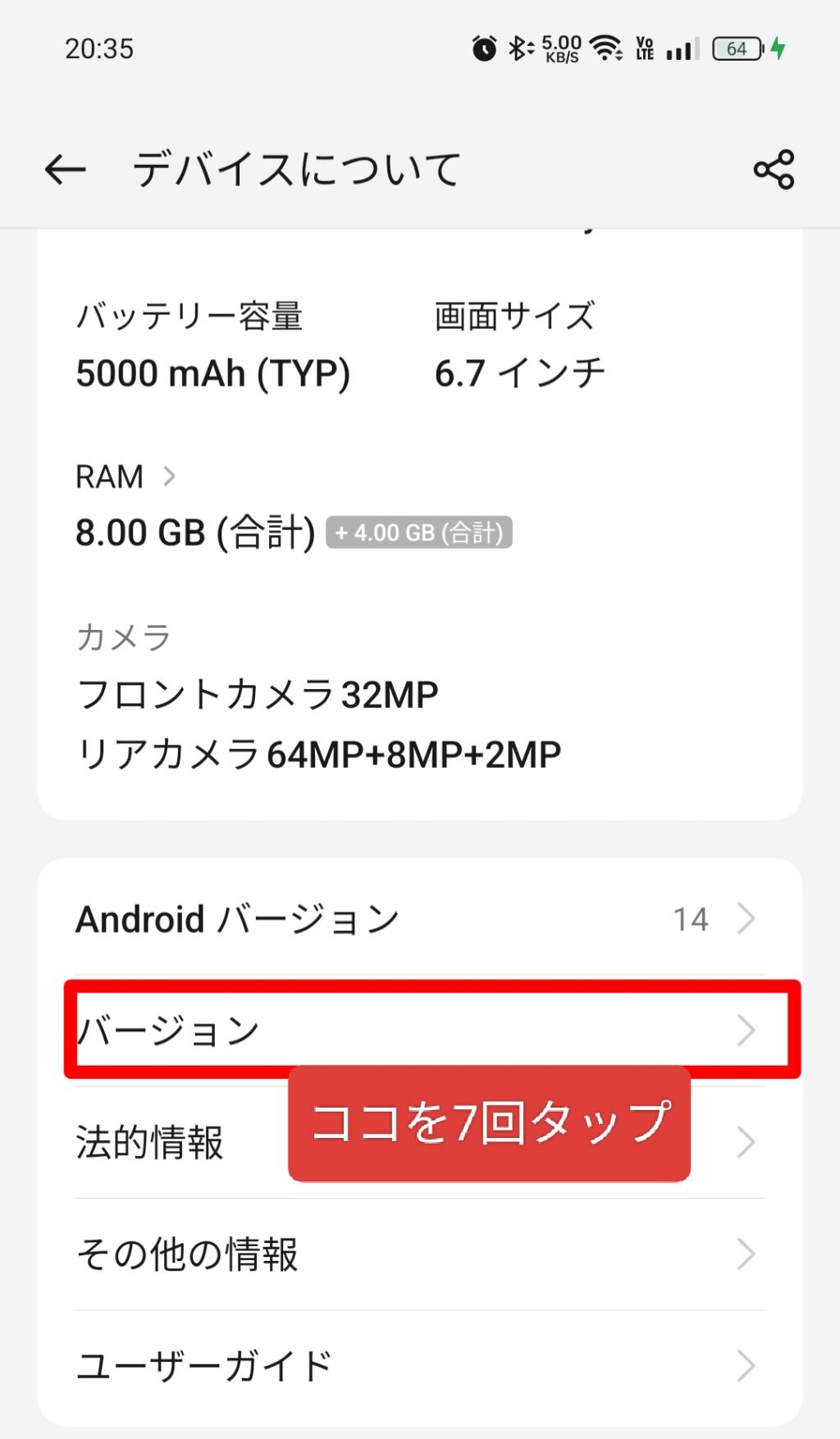Open ユーザーガイド user guide

[418, 1365]
